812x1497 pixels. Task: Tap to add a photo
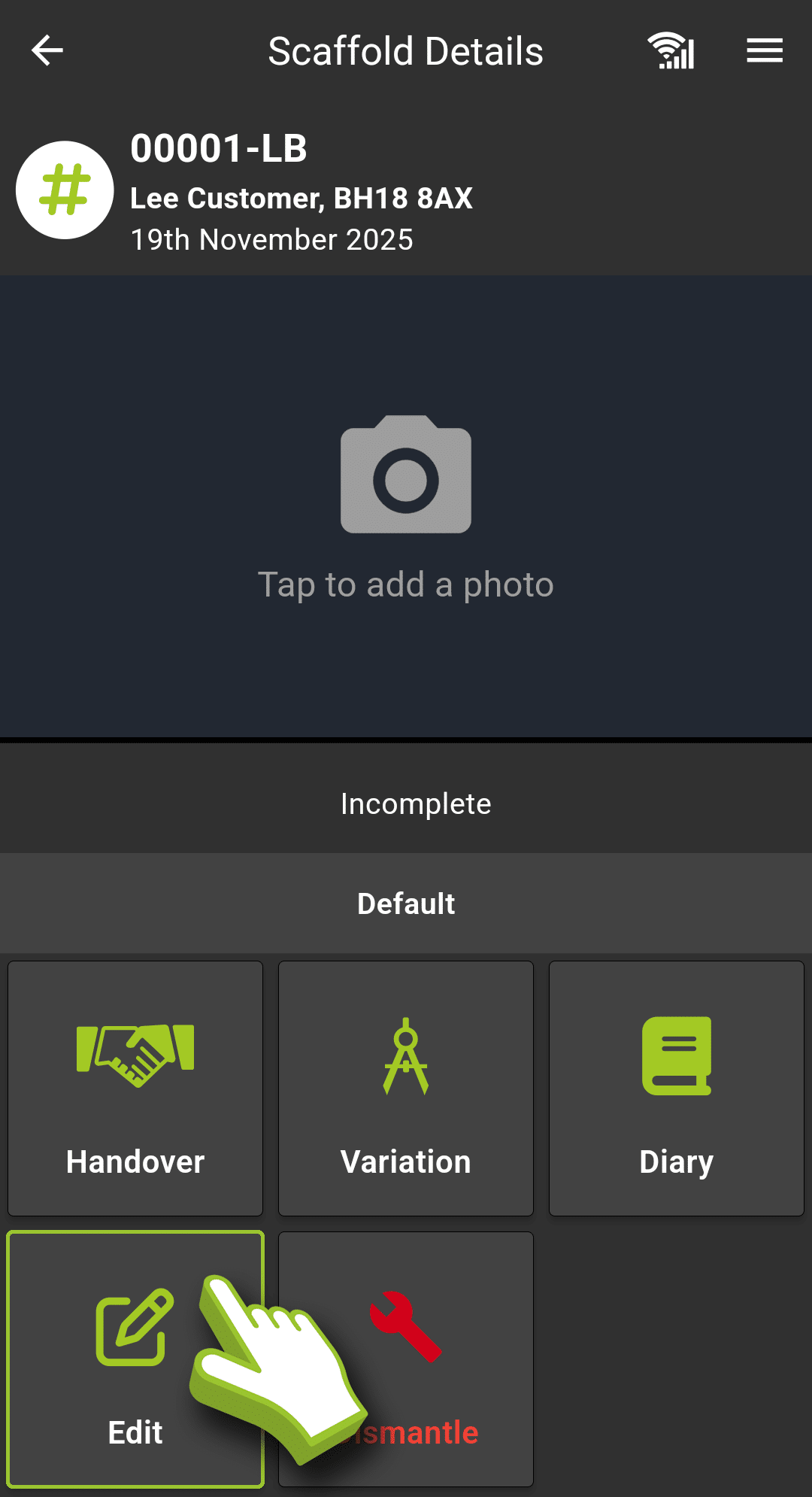pyautogui.click(x=406, y=506)
